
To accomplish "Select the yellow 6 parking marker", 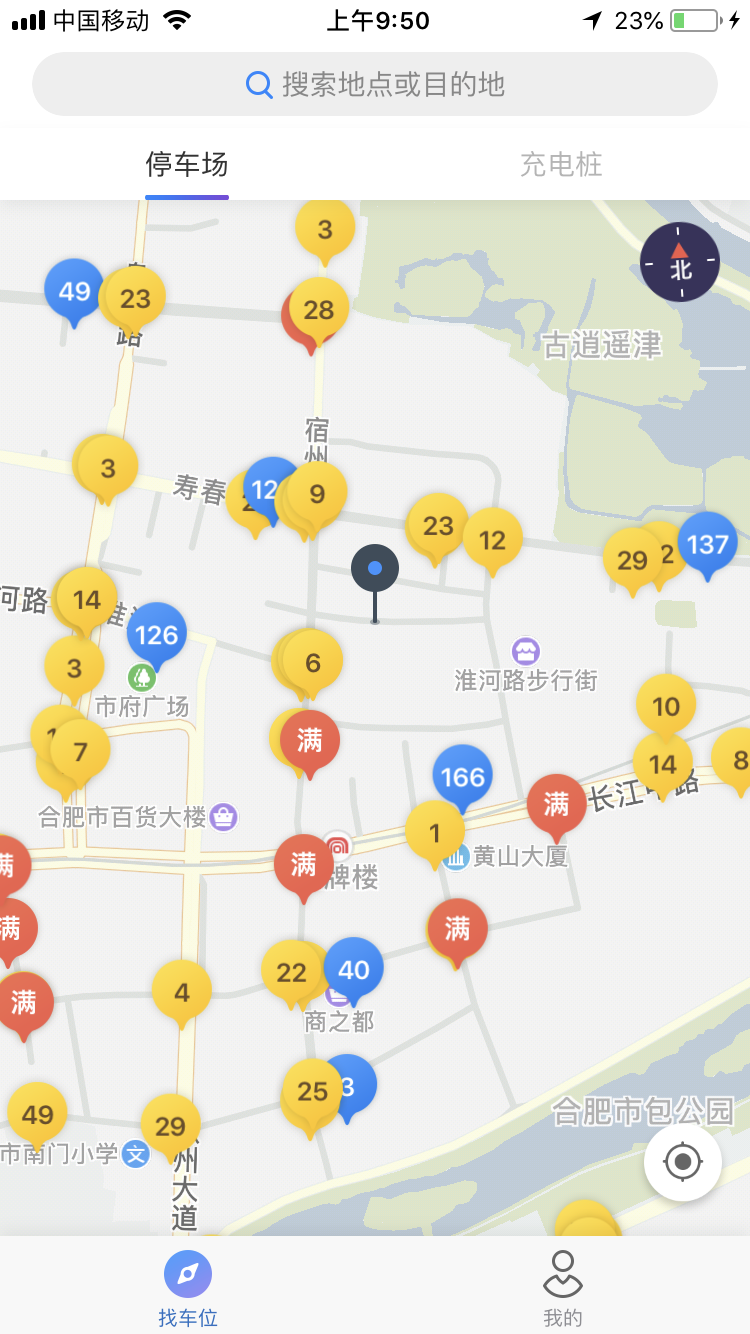I will pos(314,661).
